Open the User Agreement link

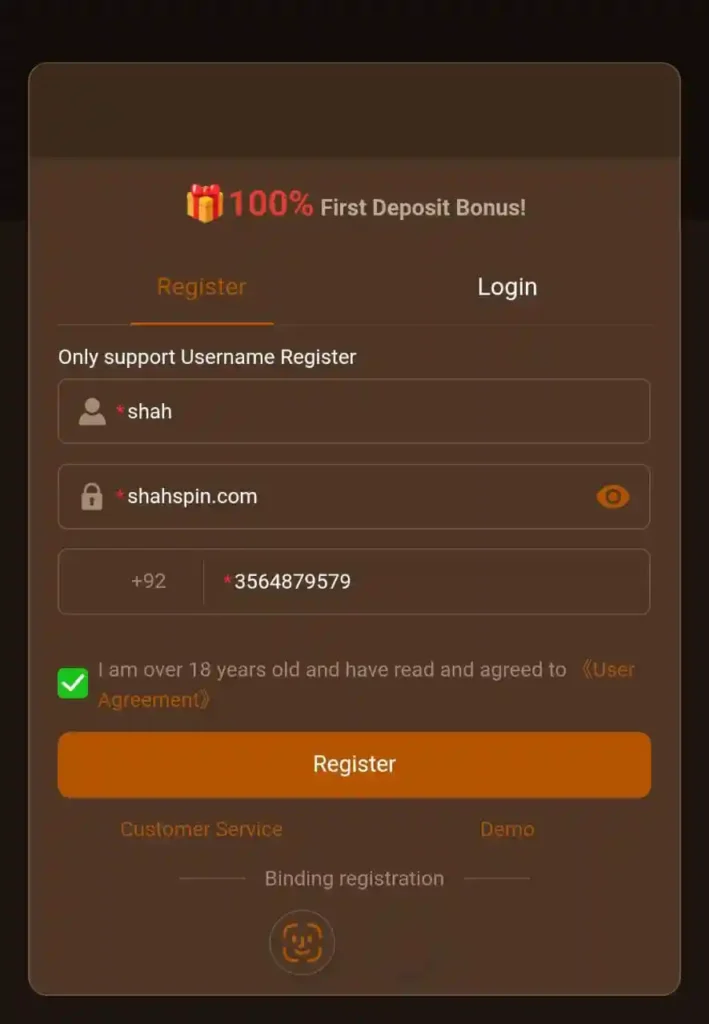click(612, 670)
